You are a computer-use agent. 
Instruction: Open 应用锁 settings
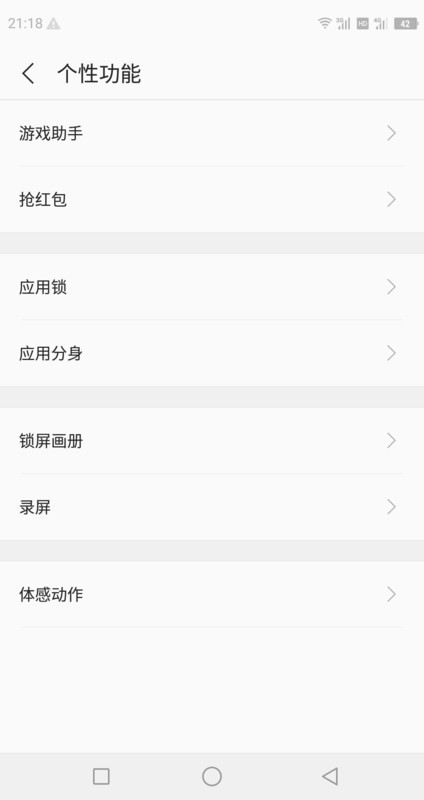tap(212, 287)
